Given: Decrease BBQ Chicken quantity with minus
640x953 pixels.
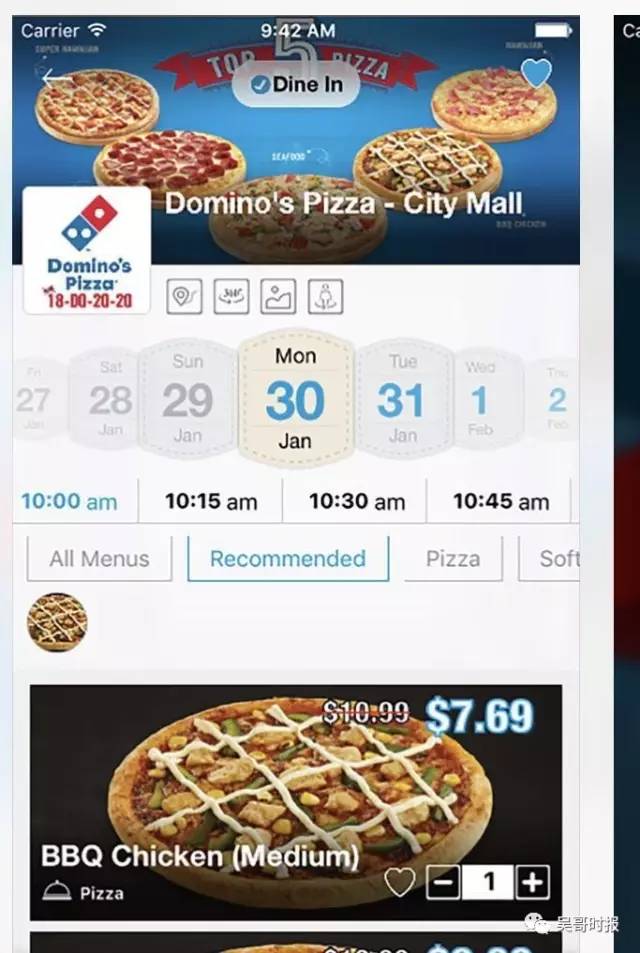Looking at the screenshot, I should pos(445,882).
